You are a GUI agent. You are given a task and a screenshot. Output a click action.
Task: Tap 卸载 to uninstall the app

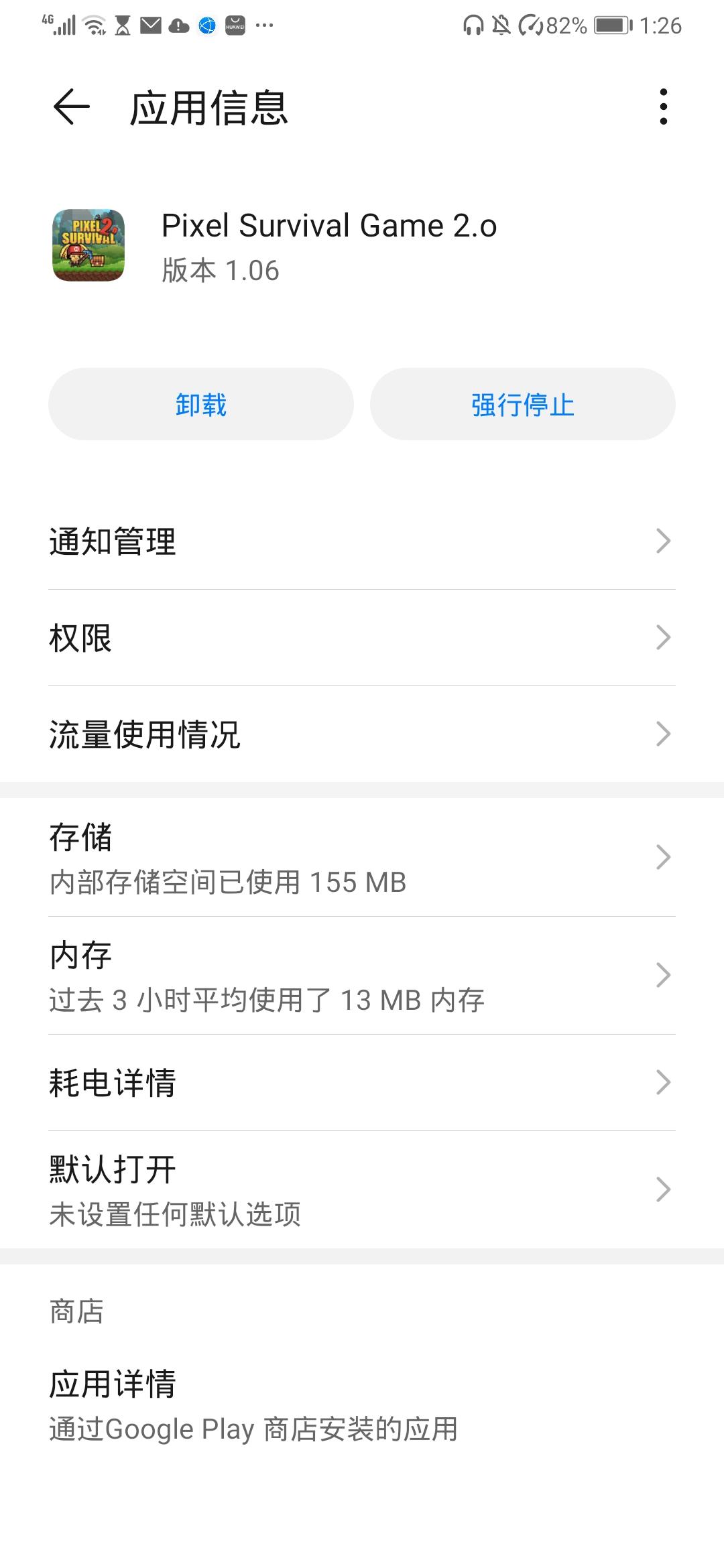[200, 403]
